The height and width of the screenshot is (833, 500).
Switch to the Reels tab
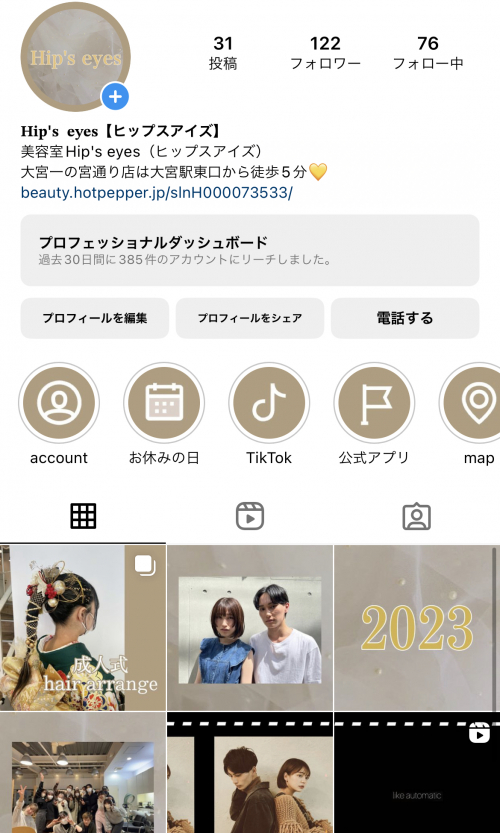tap(250, 516)
